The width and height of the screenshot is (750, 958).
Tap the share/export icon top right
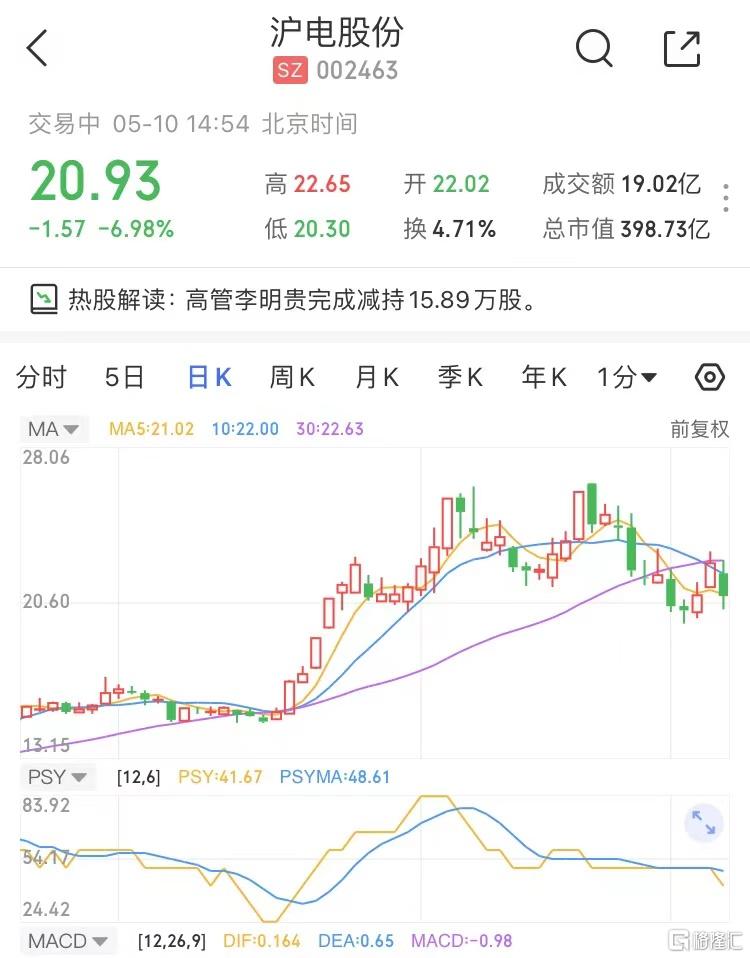click(682, 48)
